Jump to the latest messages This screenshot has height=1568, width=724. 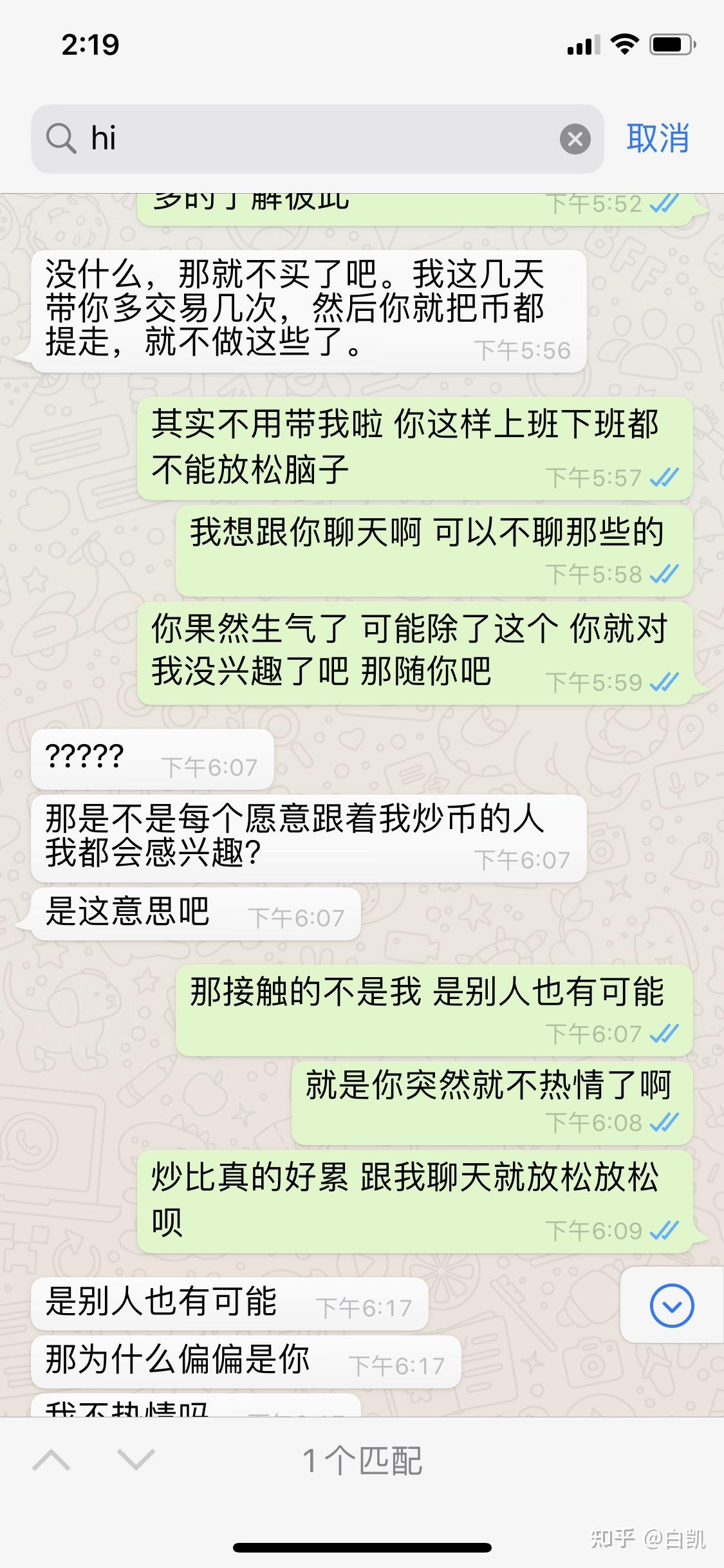[x=671, y=1305]
